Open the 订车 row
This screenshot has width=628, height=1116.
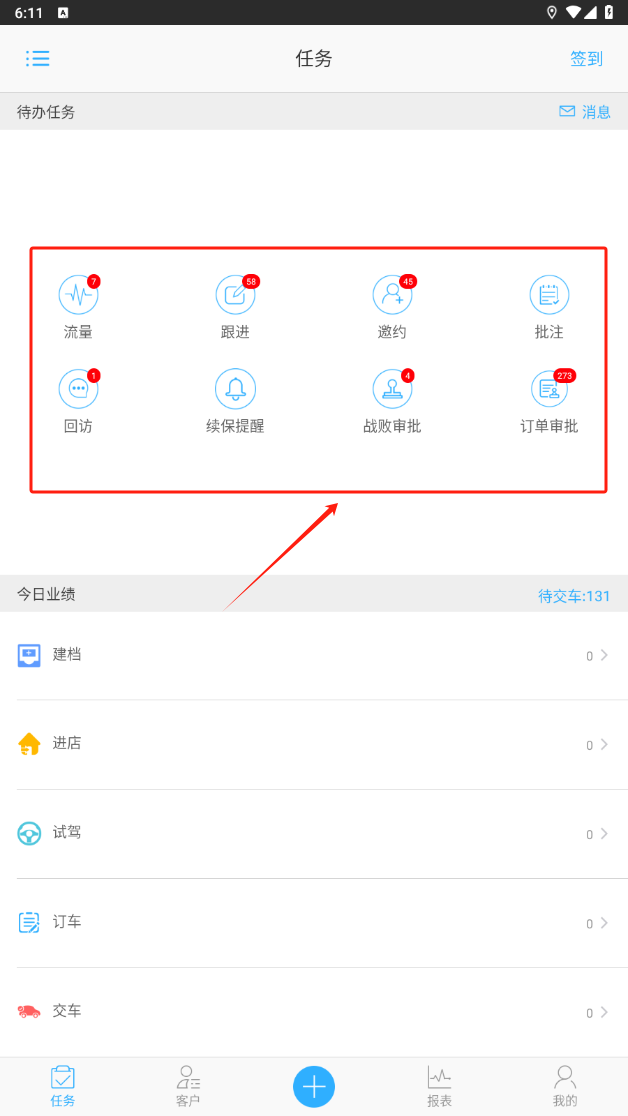coord(314,923)
